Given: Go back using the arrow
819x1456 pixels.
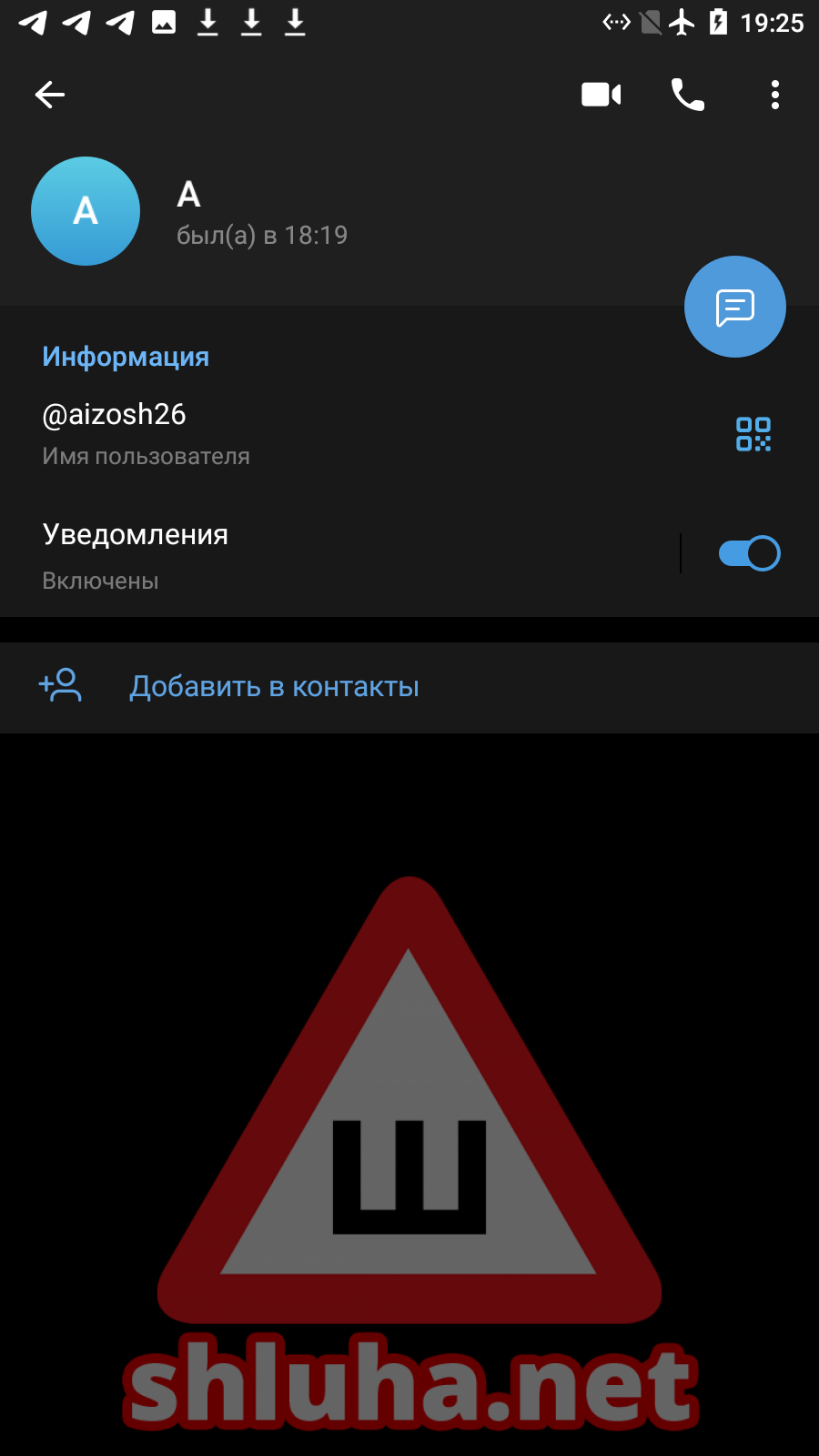Looking at the screenshot, I should tap(50, 95).
